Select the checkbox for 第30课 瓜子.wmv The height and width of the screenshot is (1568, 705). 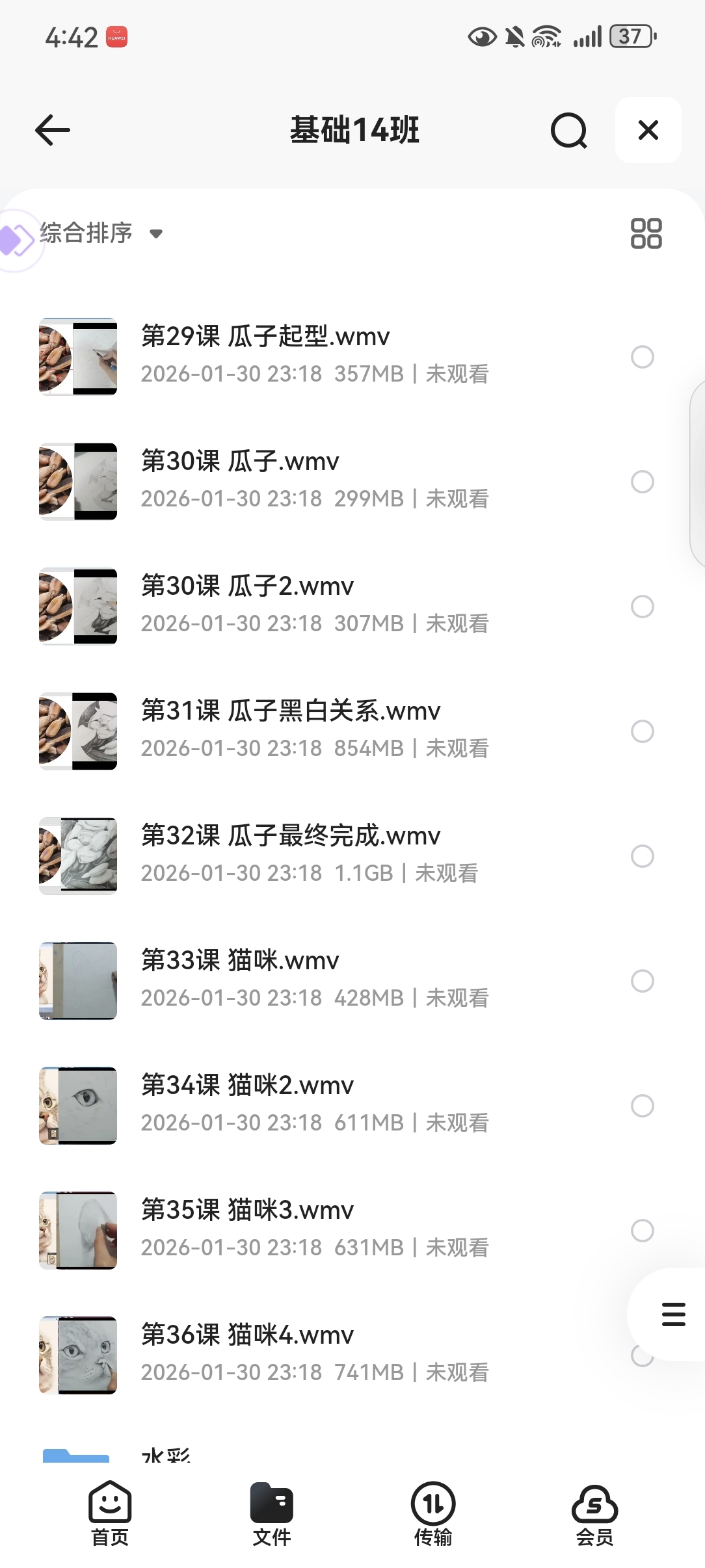pos(643,482)
